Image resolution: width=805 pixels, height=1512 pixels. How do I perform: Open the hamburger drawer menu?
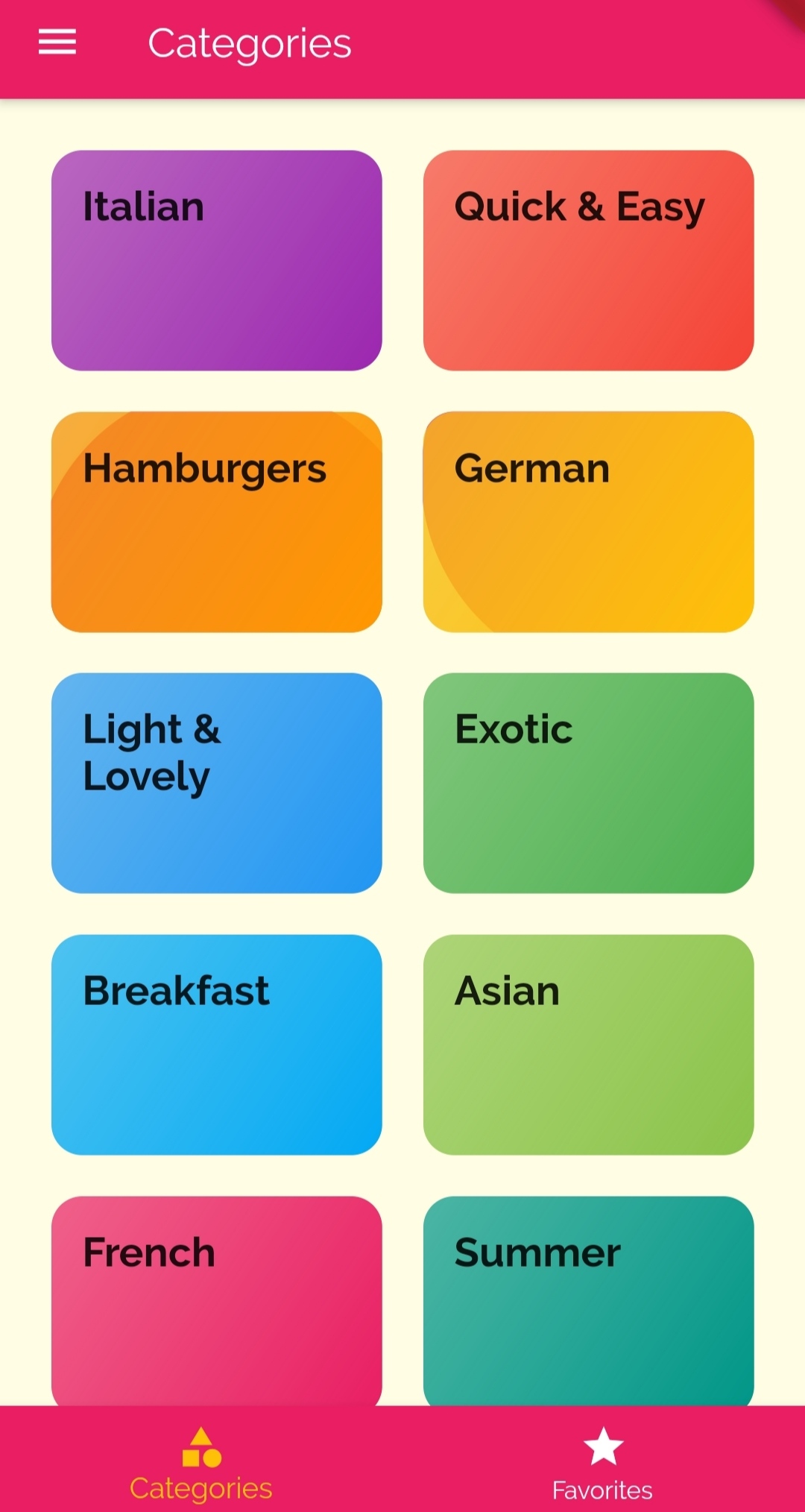(x=57, y=42)
